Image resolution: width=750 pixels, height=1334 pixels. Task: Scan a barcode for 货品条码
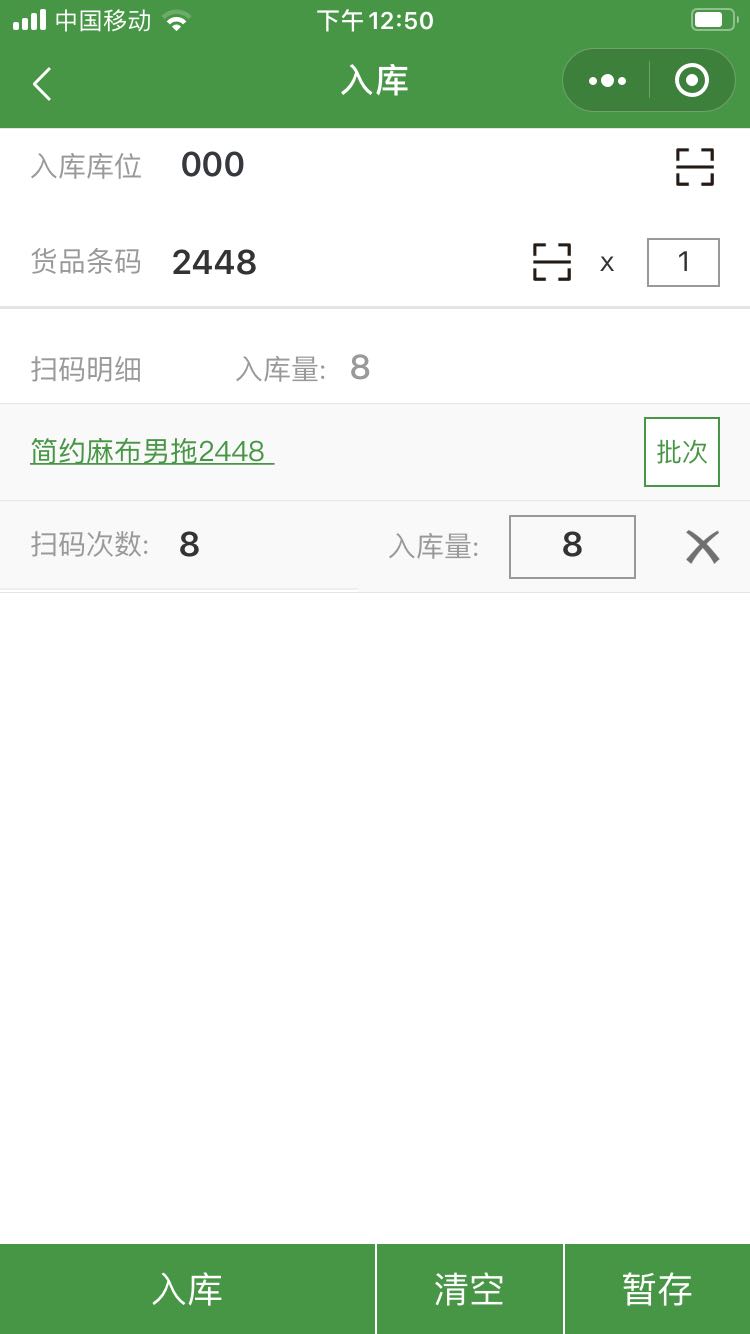point(552,262)
